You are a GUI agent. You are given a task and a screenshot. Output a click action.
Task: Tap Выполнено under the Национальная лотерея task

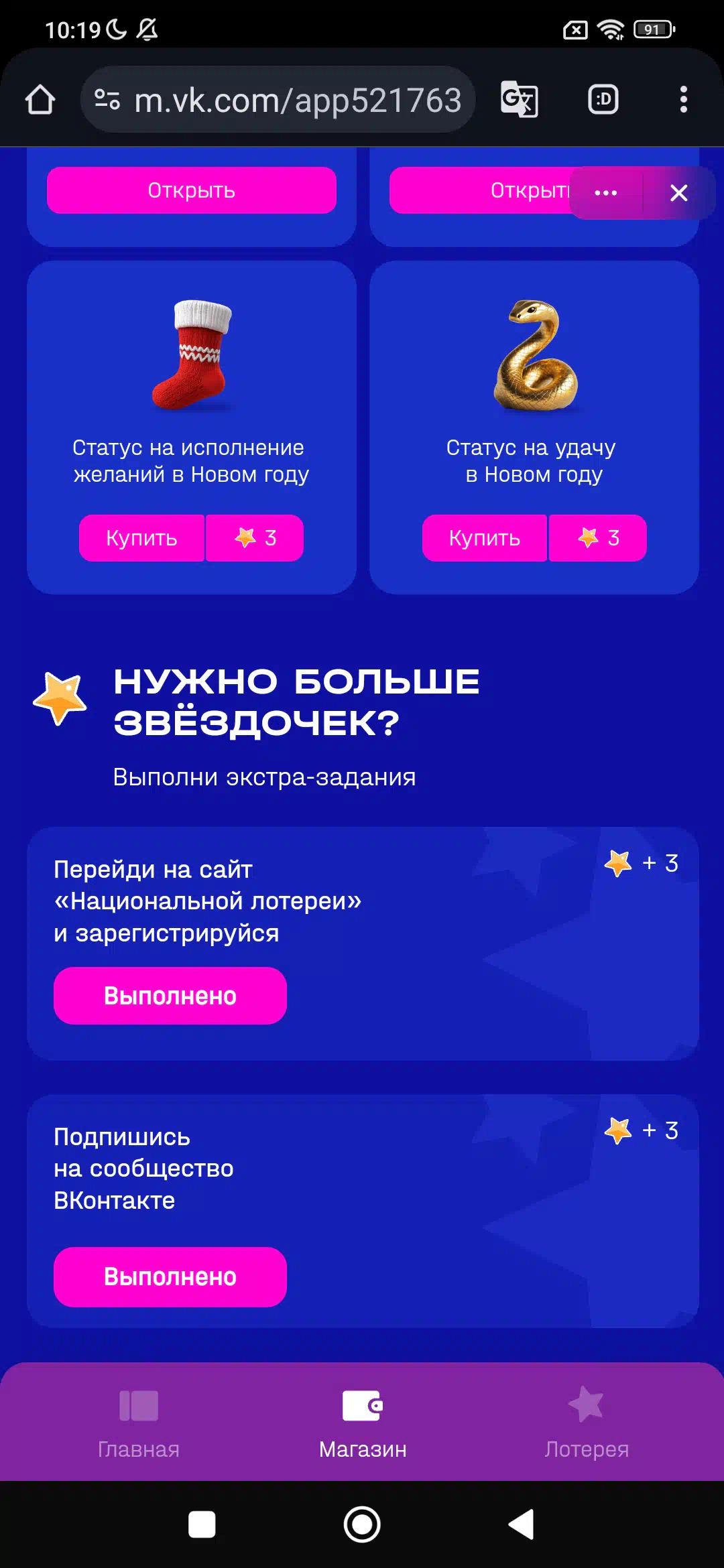[170, 996]
